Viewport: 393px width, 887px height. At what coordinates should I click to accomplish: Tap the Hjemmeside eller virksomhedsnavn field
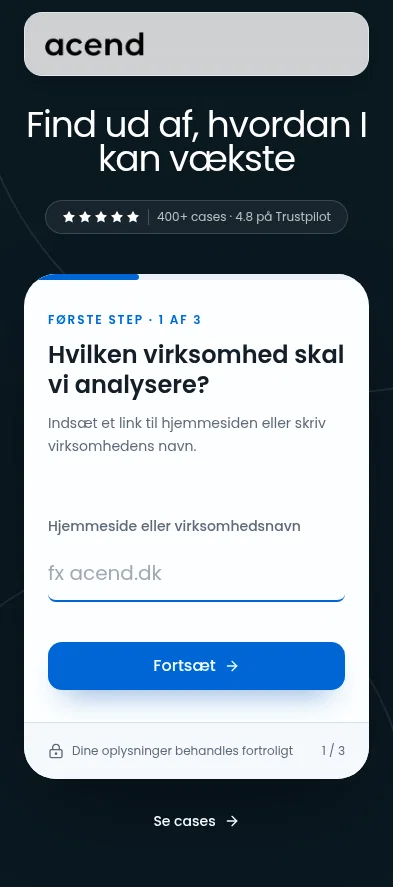[196, 574]
